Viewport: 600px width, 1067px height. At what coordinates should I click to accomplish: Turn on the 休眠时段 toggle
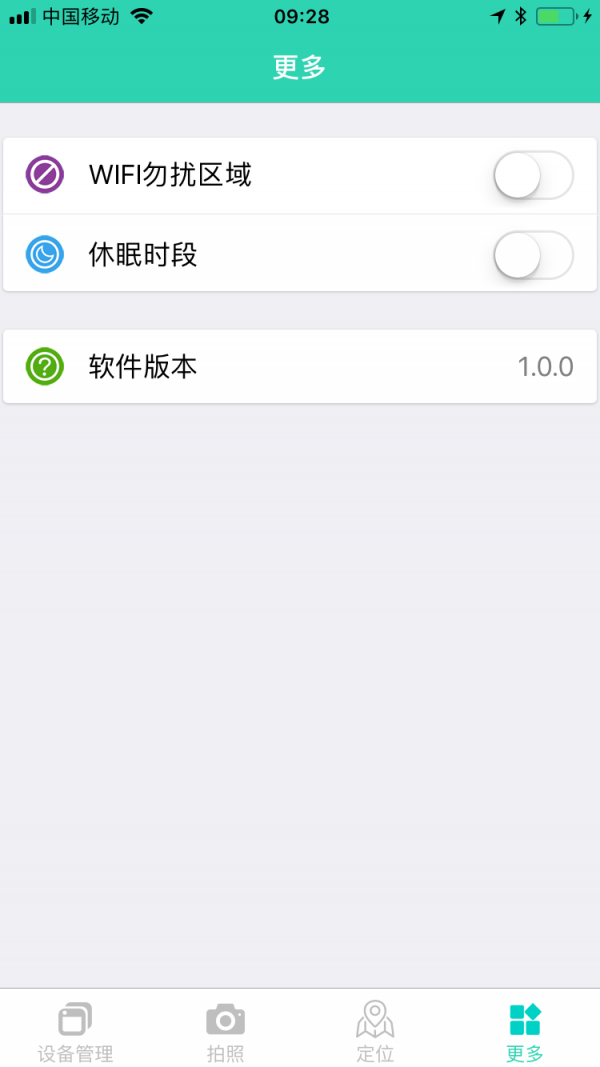[x=533, y=255]
